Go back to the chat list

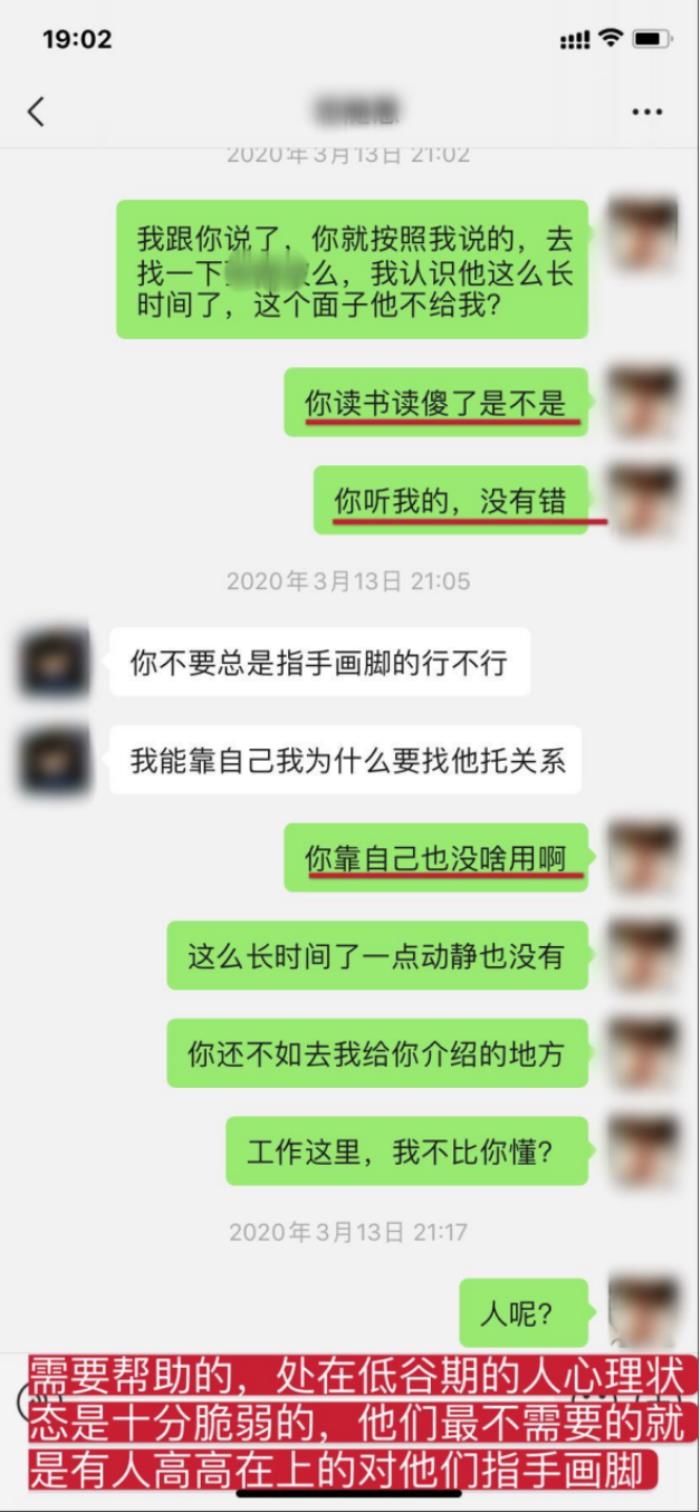[36, 111]
